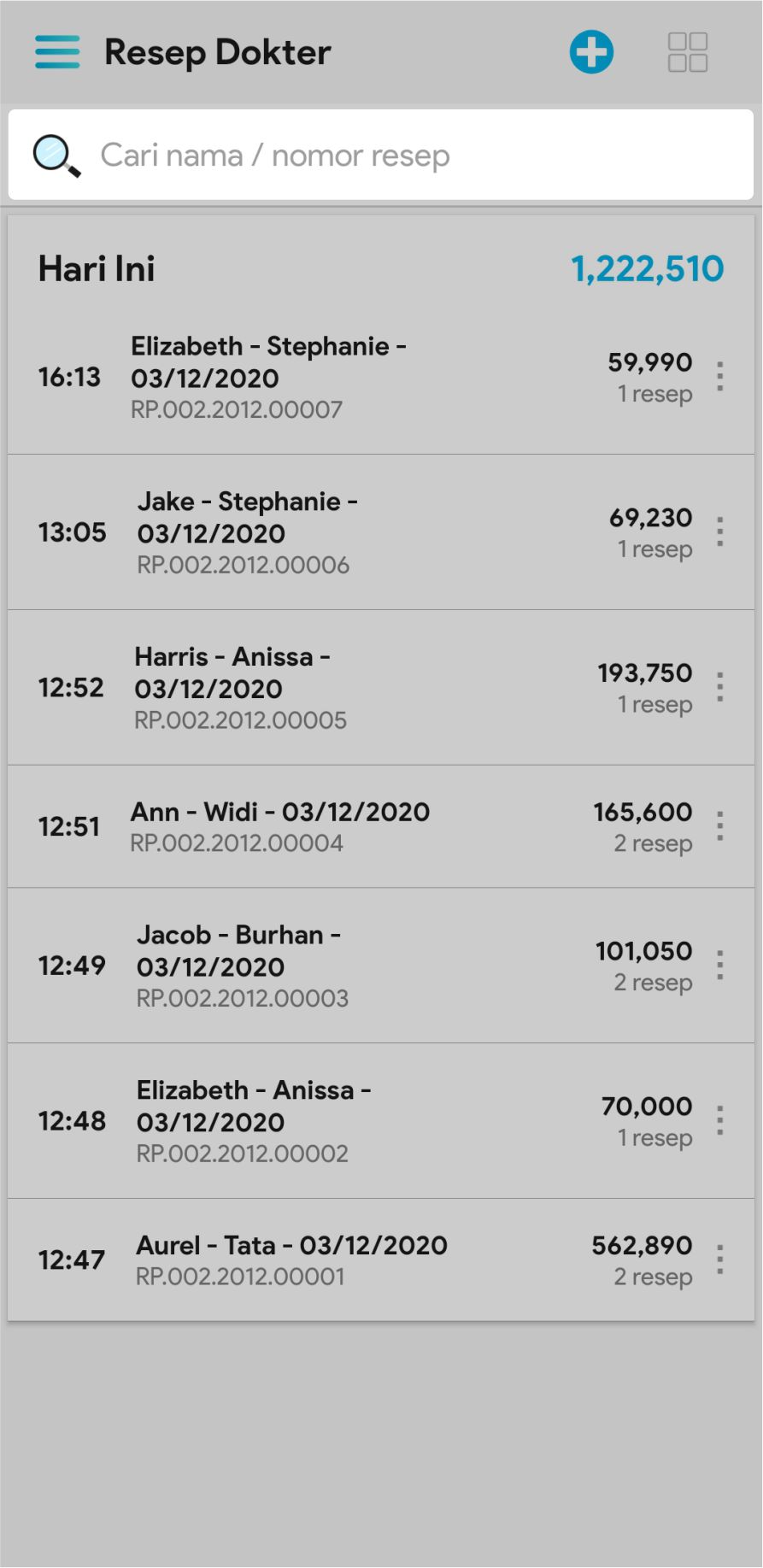Add a new prescription with plus icon
The image size is (763, 1568).
click(x=591, y=52)
